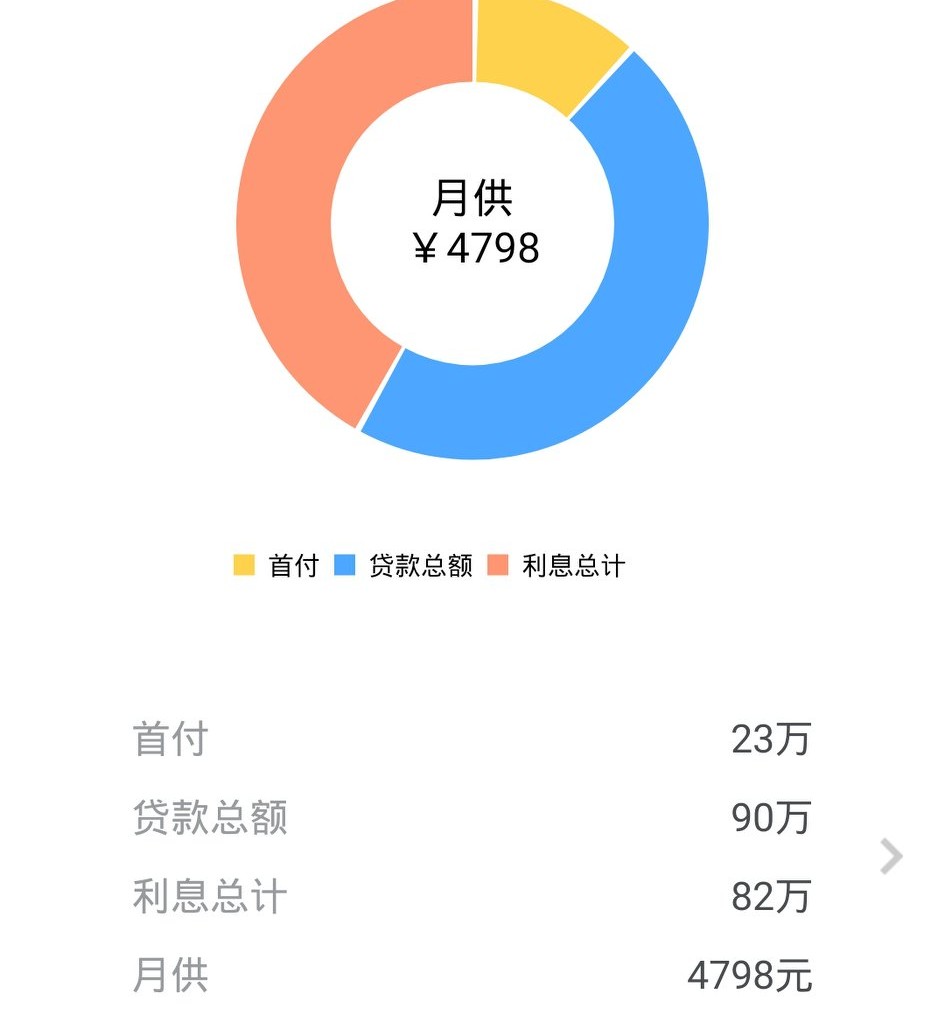Expand details using the right chevron arrow
Image resolution: width=945 pixels, height=1015 pixels.
coord(889,855)
